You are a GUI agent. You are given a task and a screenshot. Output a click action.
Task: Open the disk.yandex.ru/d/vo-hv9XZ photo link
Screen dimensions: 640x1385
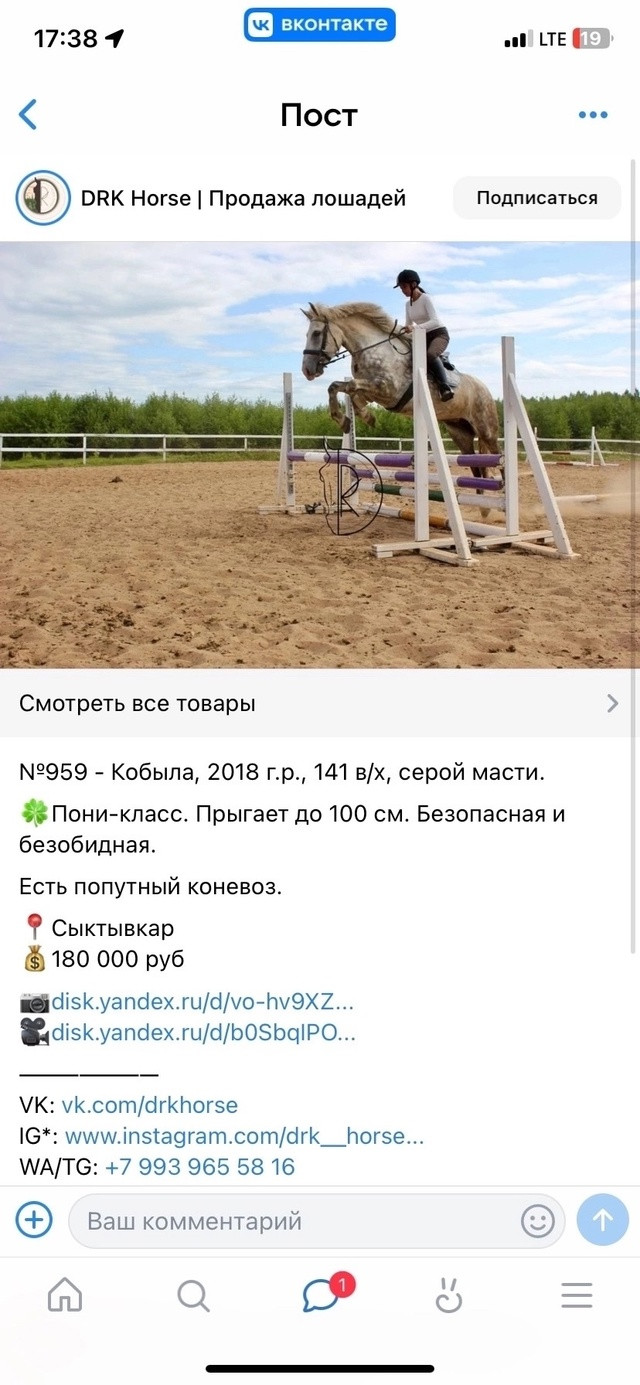coord(203,1001)
